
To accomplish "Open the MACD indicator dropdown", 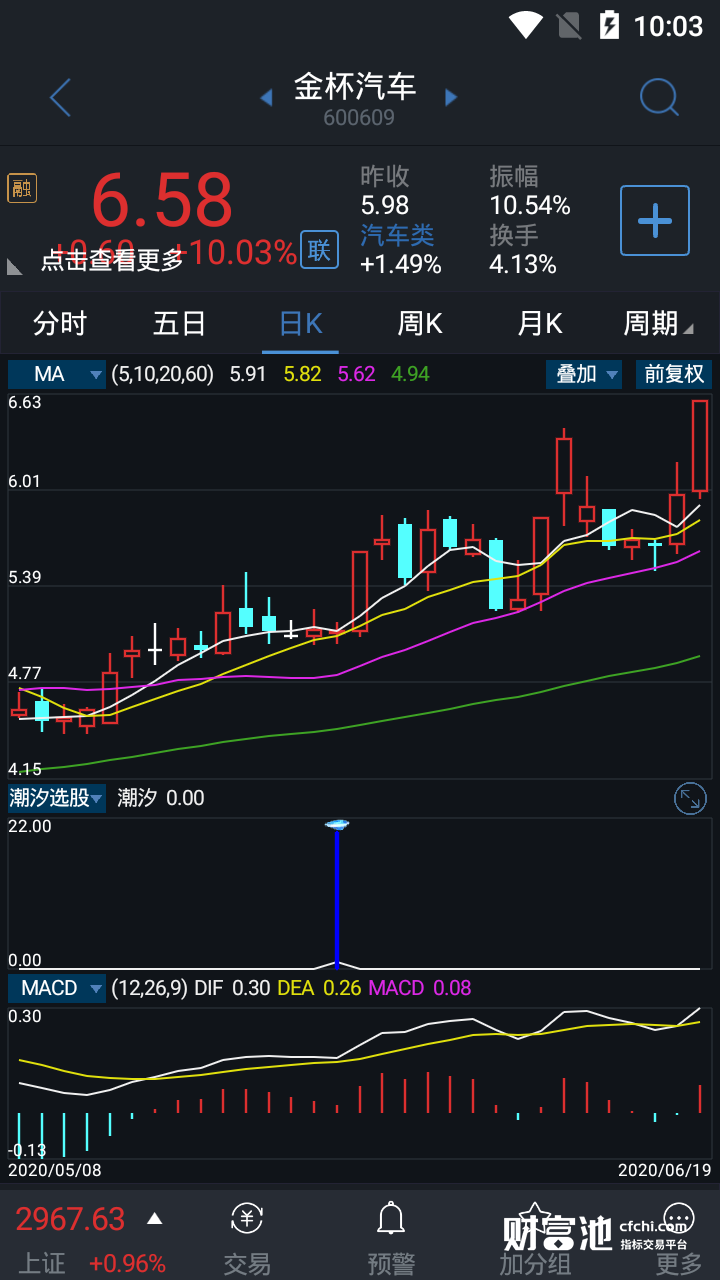I will pyautogui.click(x=57, y=988).
